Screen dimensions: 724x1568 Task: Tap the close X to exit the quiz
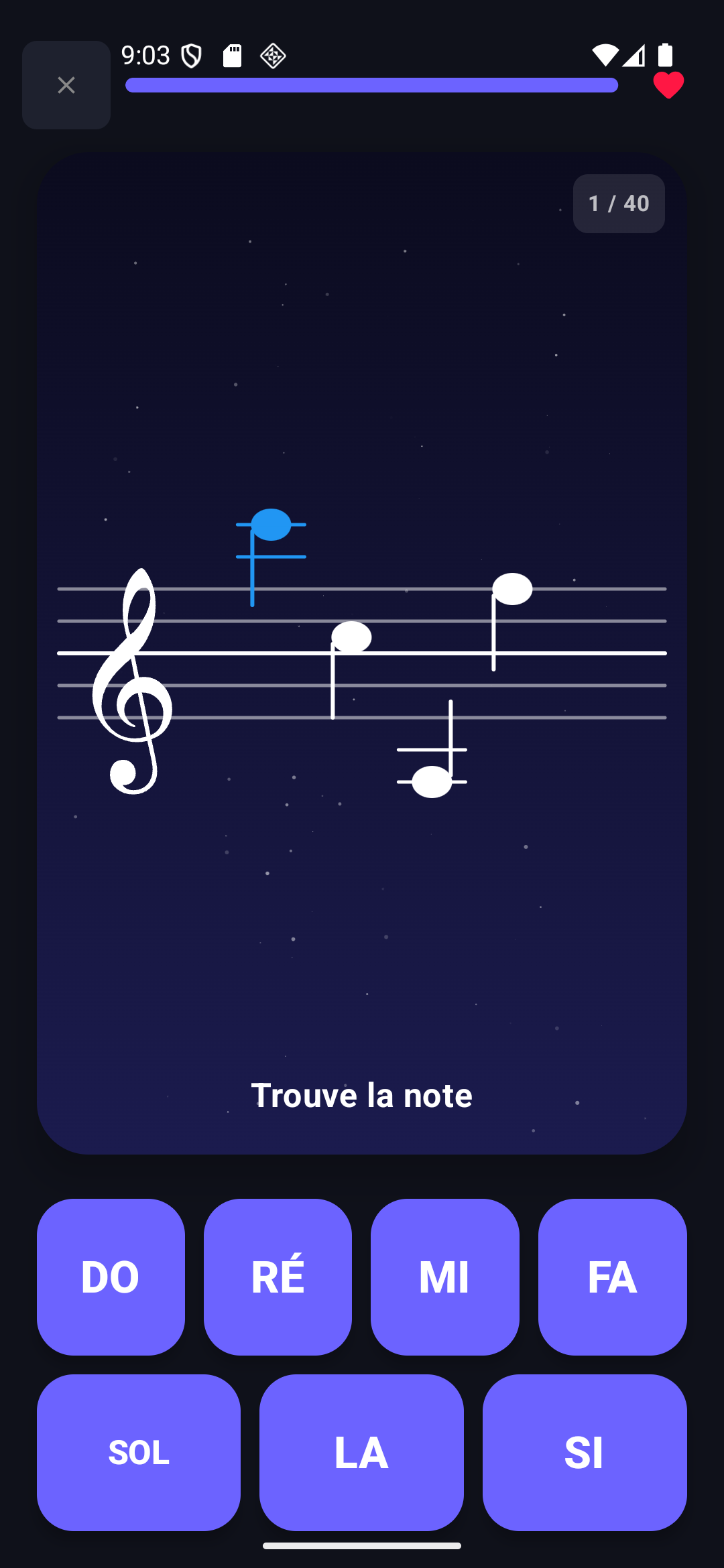pos(66,85)
